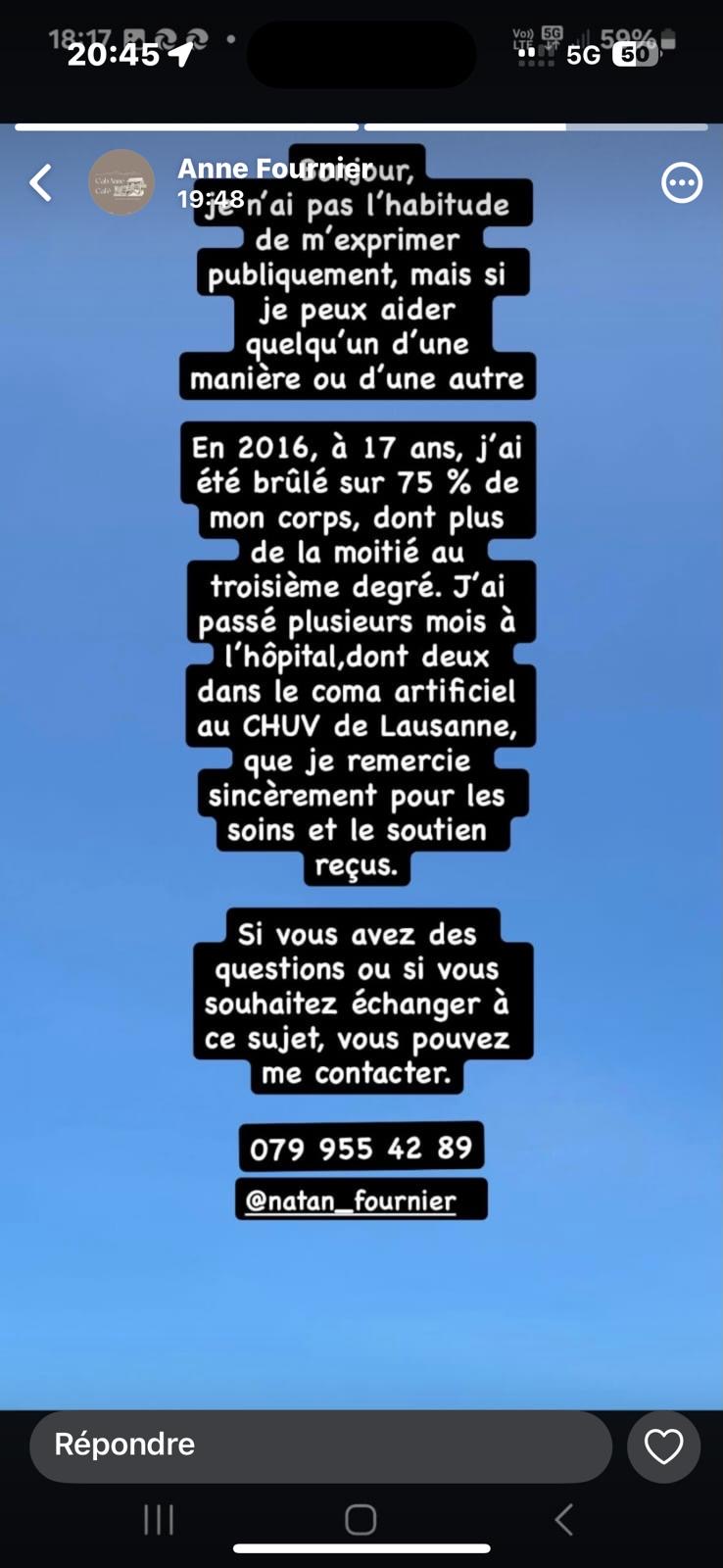Open Anne Fournier's name in header

[274, 169]
